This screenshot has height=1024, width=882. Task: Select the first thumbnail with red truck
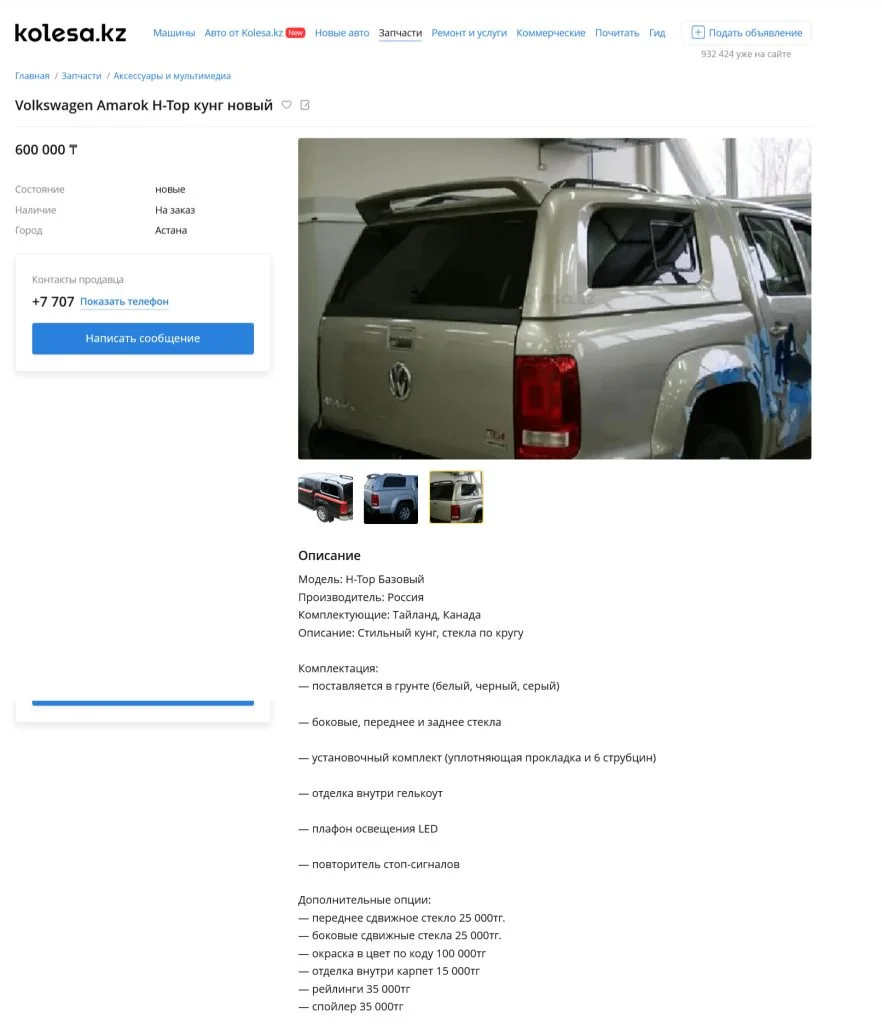pyautogui.click(x=325, y=497)
